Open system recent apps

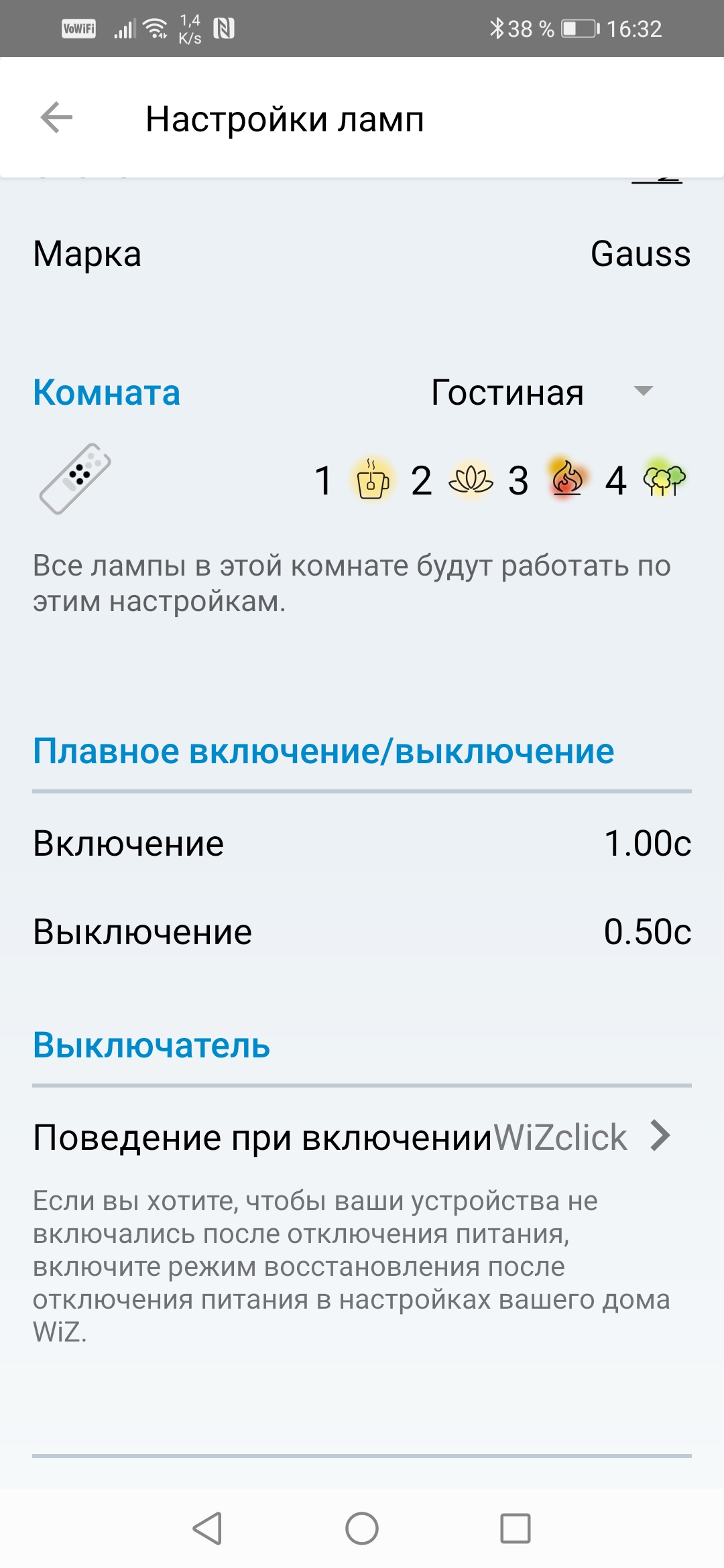(515, 1528)
